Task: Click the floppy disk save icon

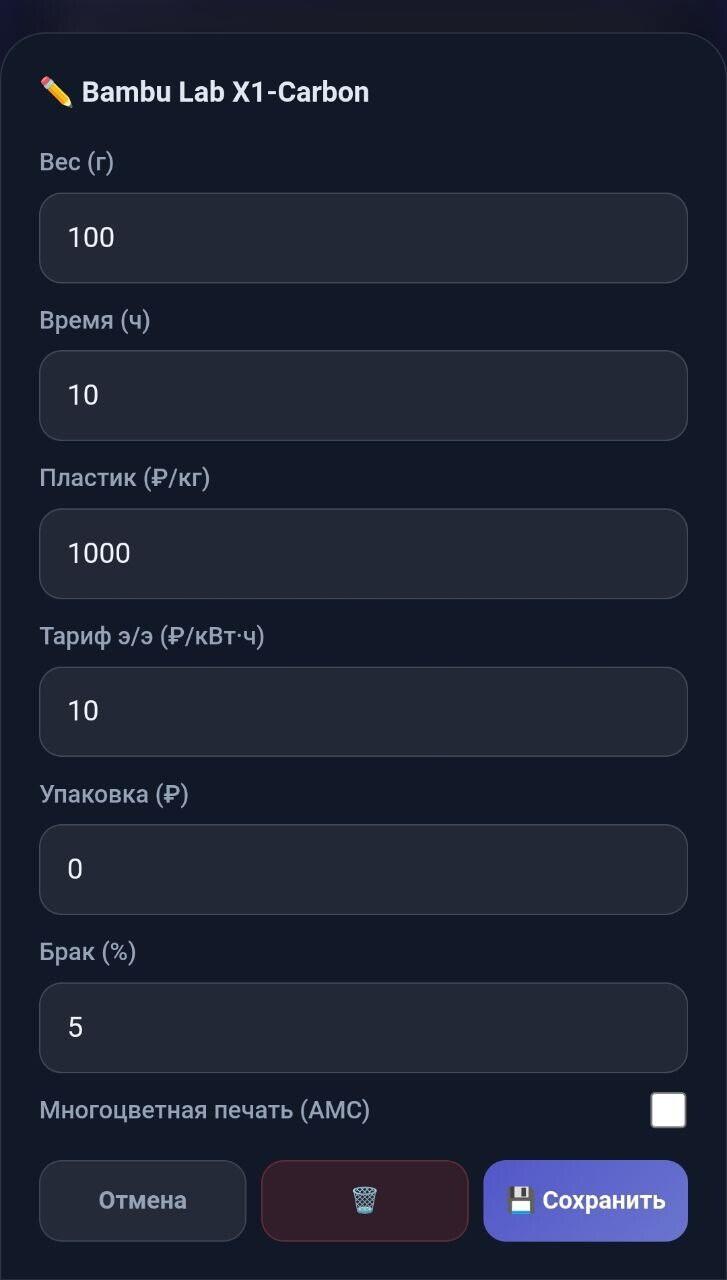Action: point(521,1200)
